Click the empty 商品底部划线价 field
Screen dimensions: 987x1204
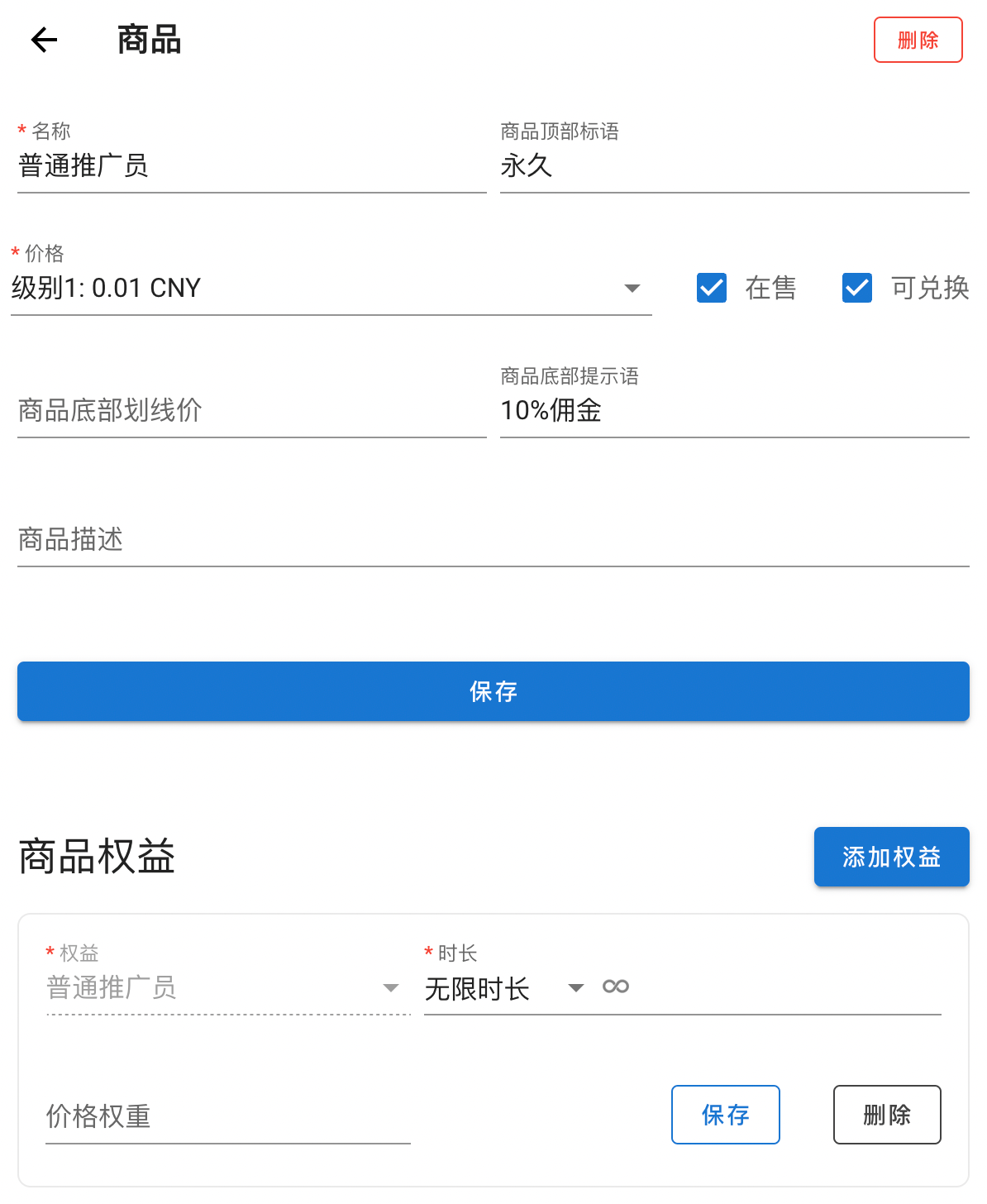point(248,411)
